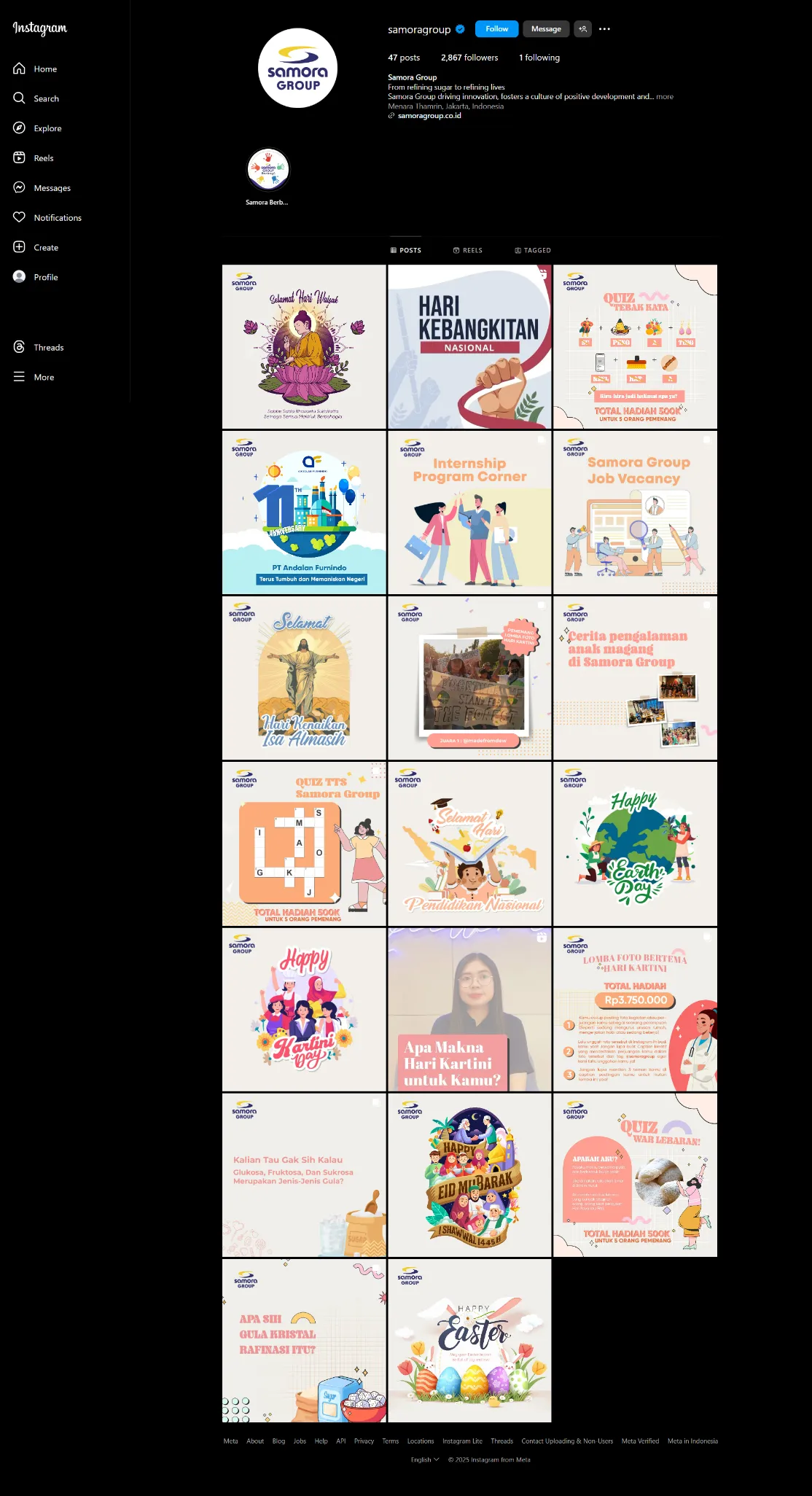
Task: Switch to the Reels tab
Action: point(467,250)
